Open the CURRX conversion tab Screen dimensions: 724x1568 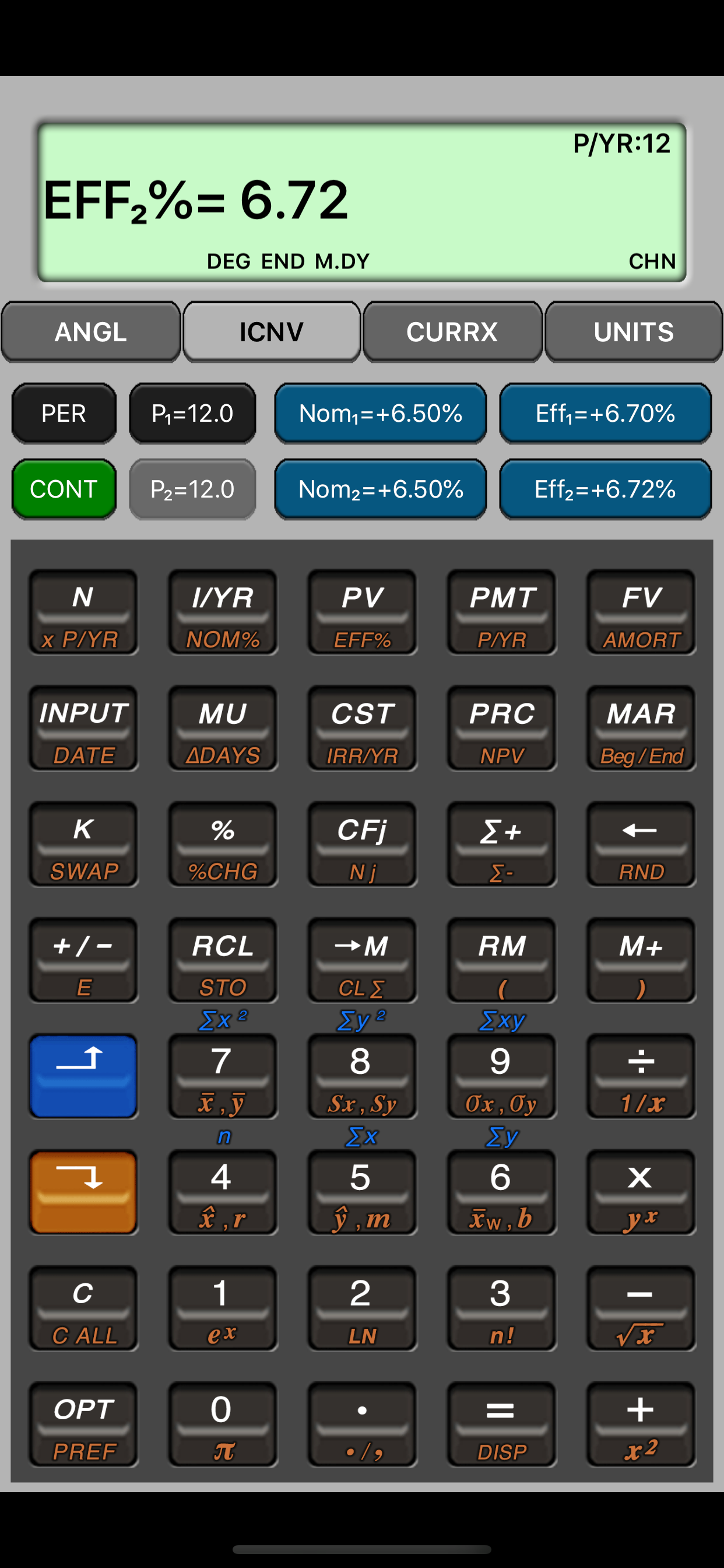[x=452, y=332]
